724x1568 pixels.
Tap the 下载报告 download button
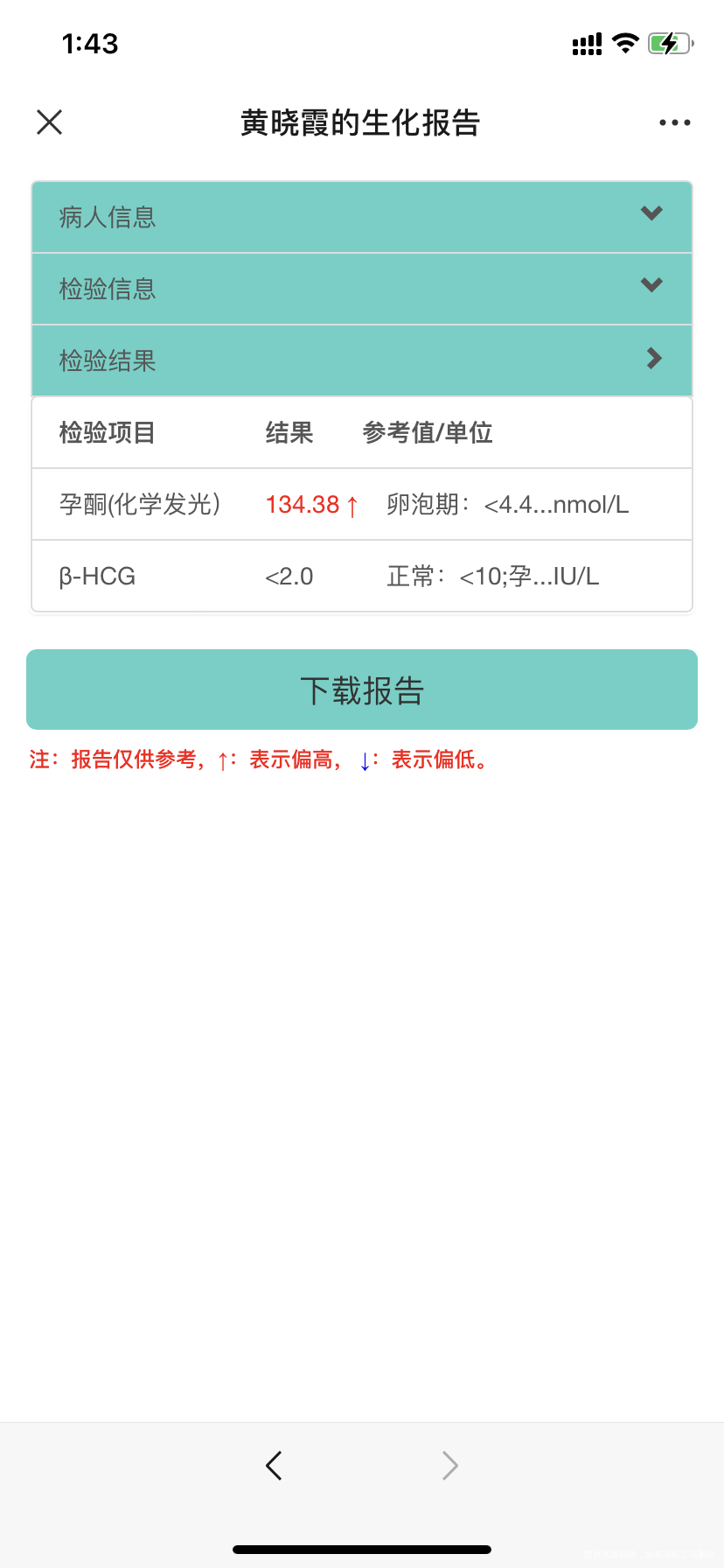(x=362, y=689)
